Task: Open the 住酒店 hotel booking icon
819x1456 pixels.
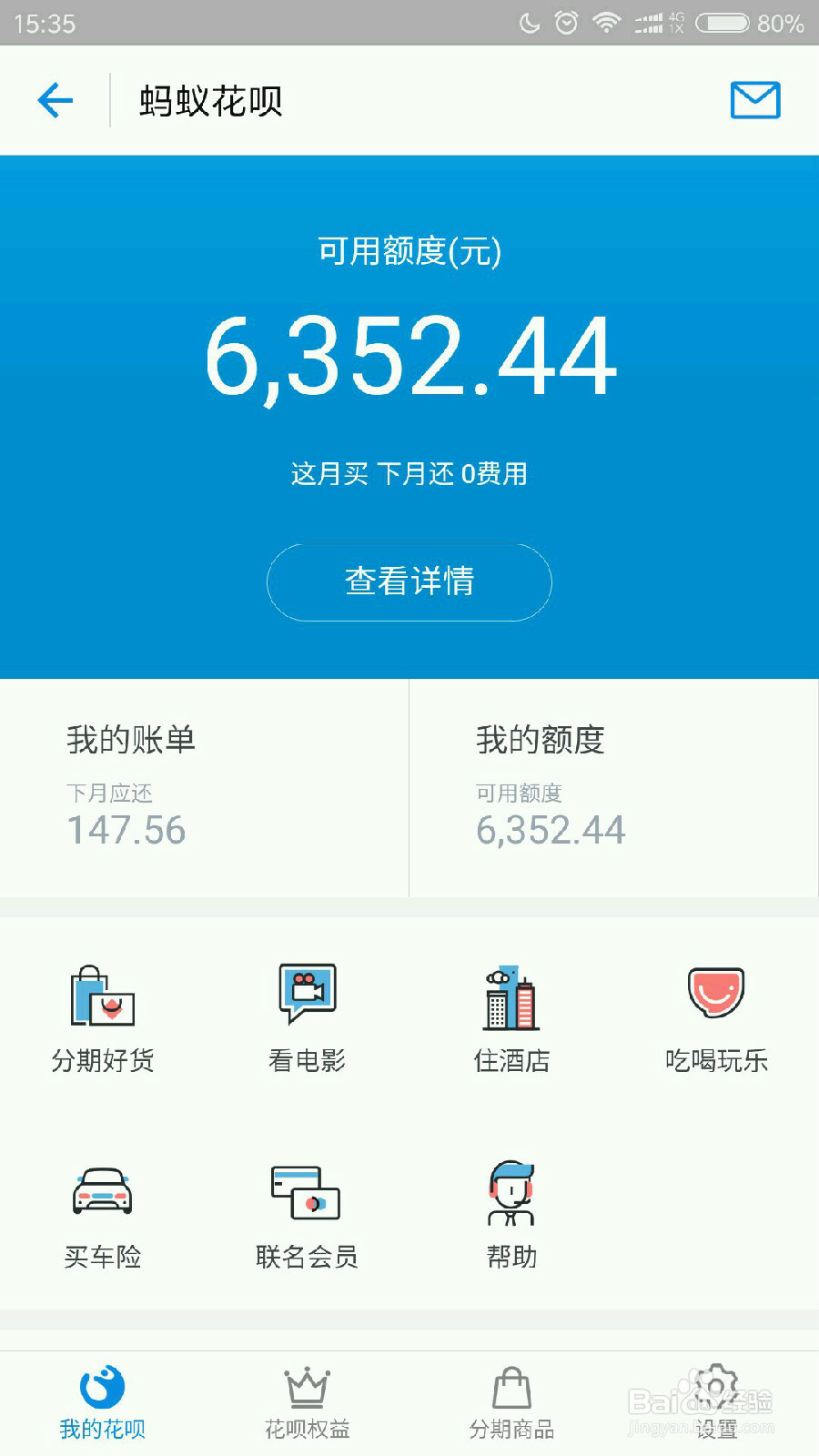Action: (511, 1015)
